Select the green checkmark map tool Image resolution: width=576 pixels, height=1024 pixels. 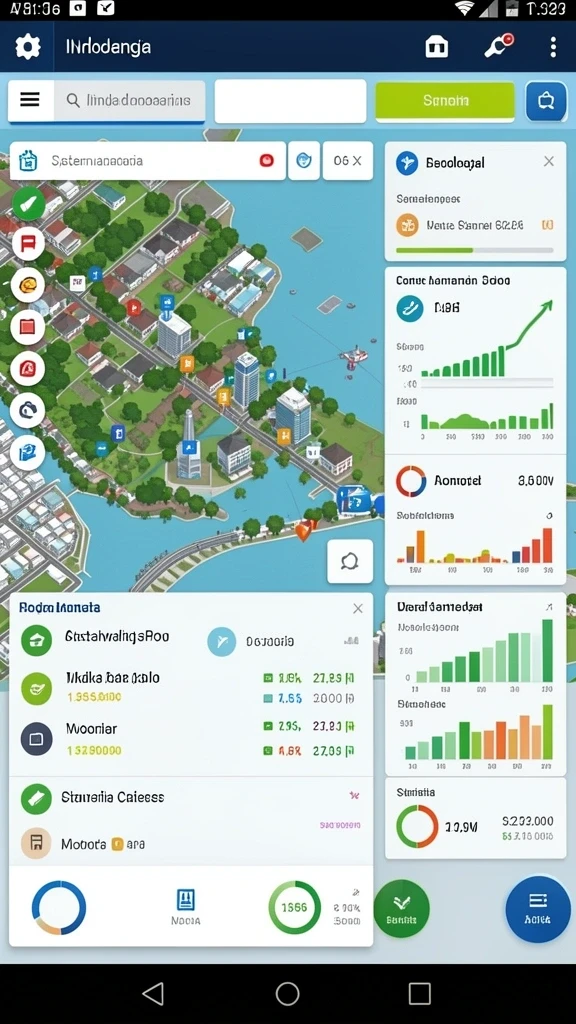[x=28, y=203]
